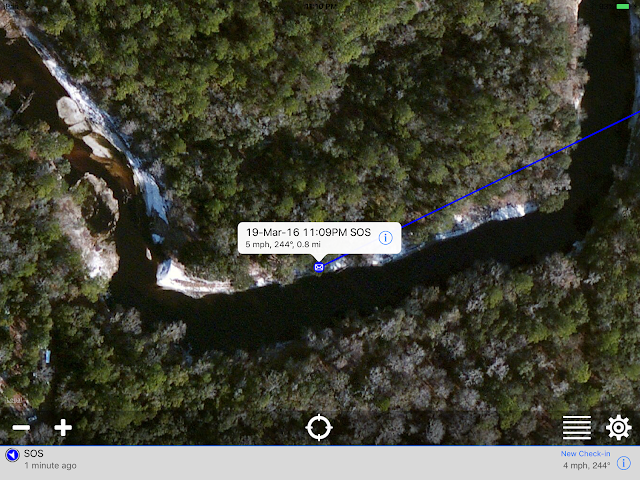Go to previous SOS message
The image size is (640, 480).
12,455
